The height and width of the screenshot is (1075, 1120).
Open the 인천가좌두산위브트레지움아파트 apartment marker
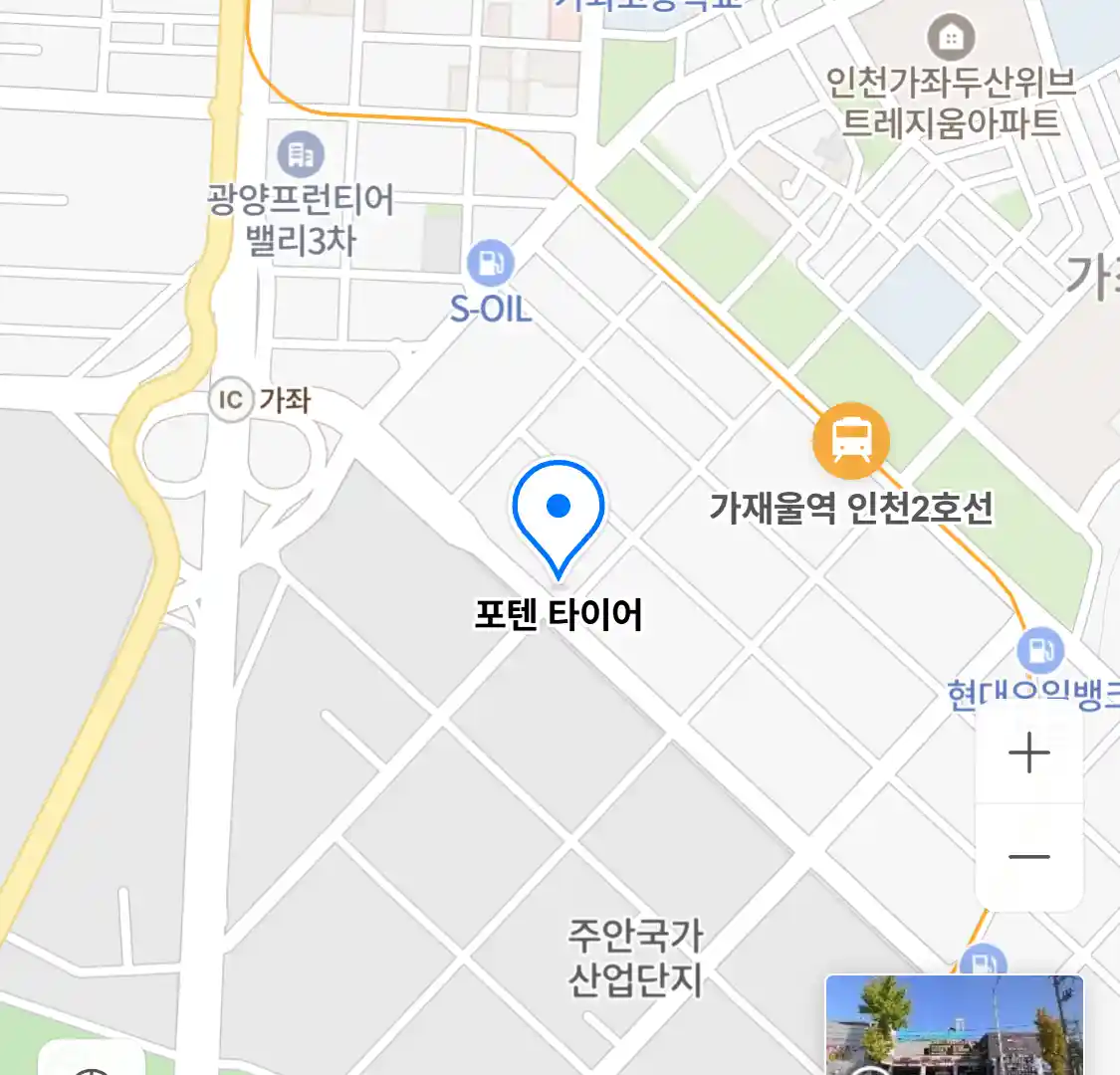coord(951,38)
